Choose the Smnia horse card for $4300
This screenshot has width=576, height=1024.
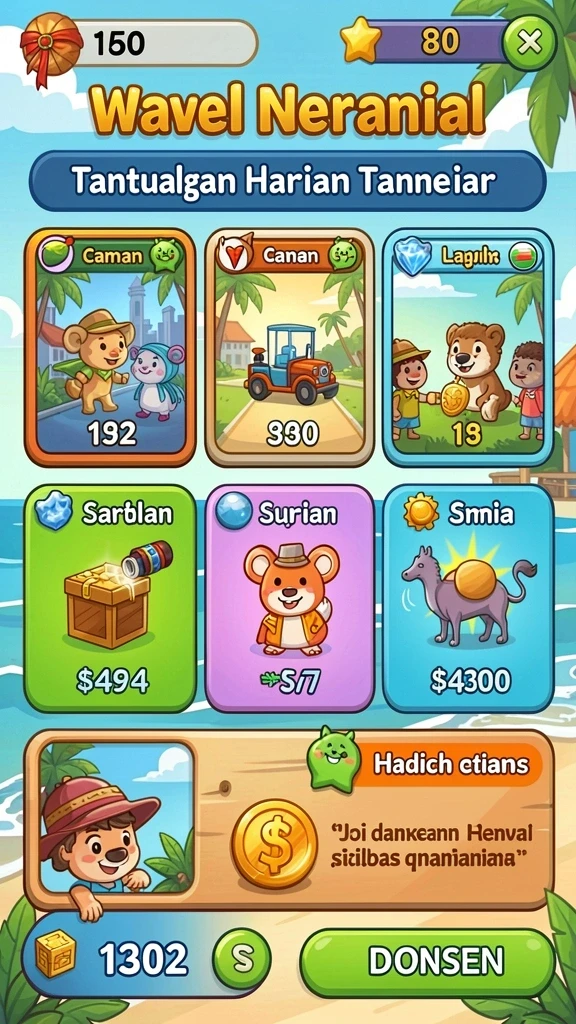pyautogui.click(x=468, y=598)
